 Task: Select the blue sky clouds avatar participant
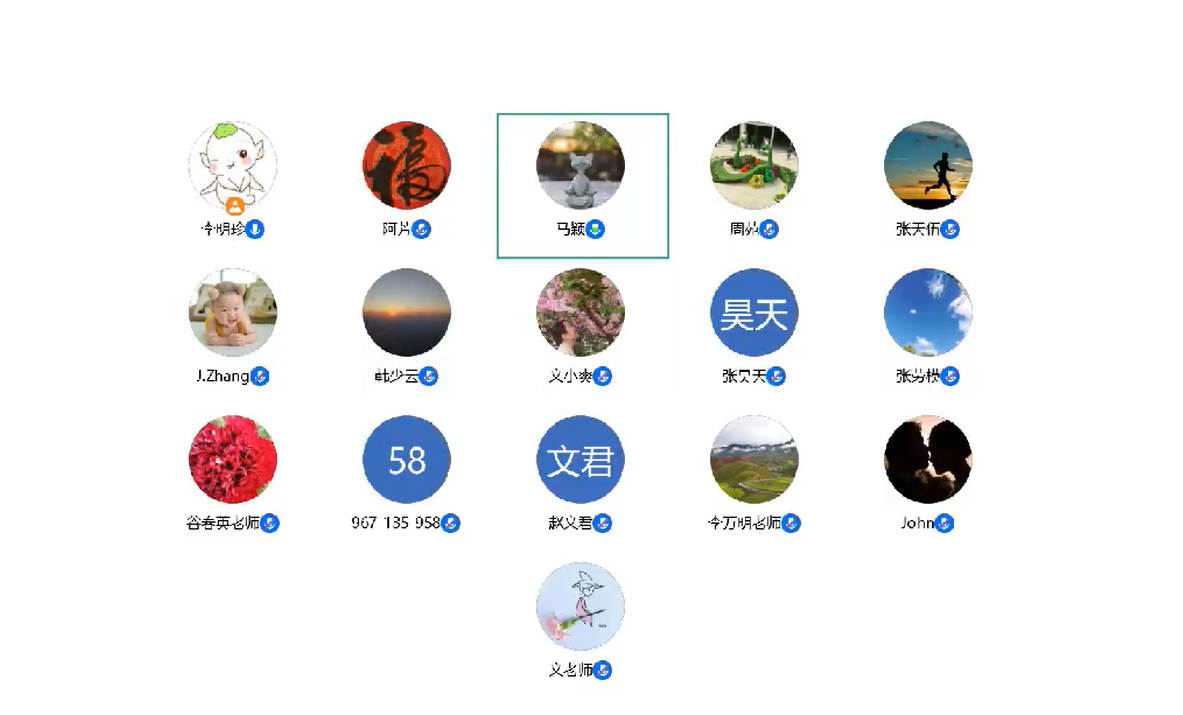(928, 312)
